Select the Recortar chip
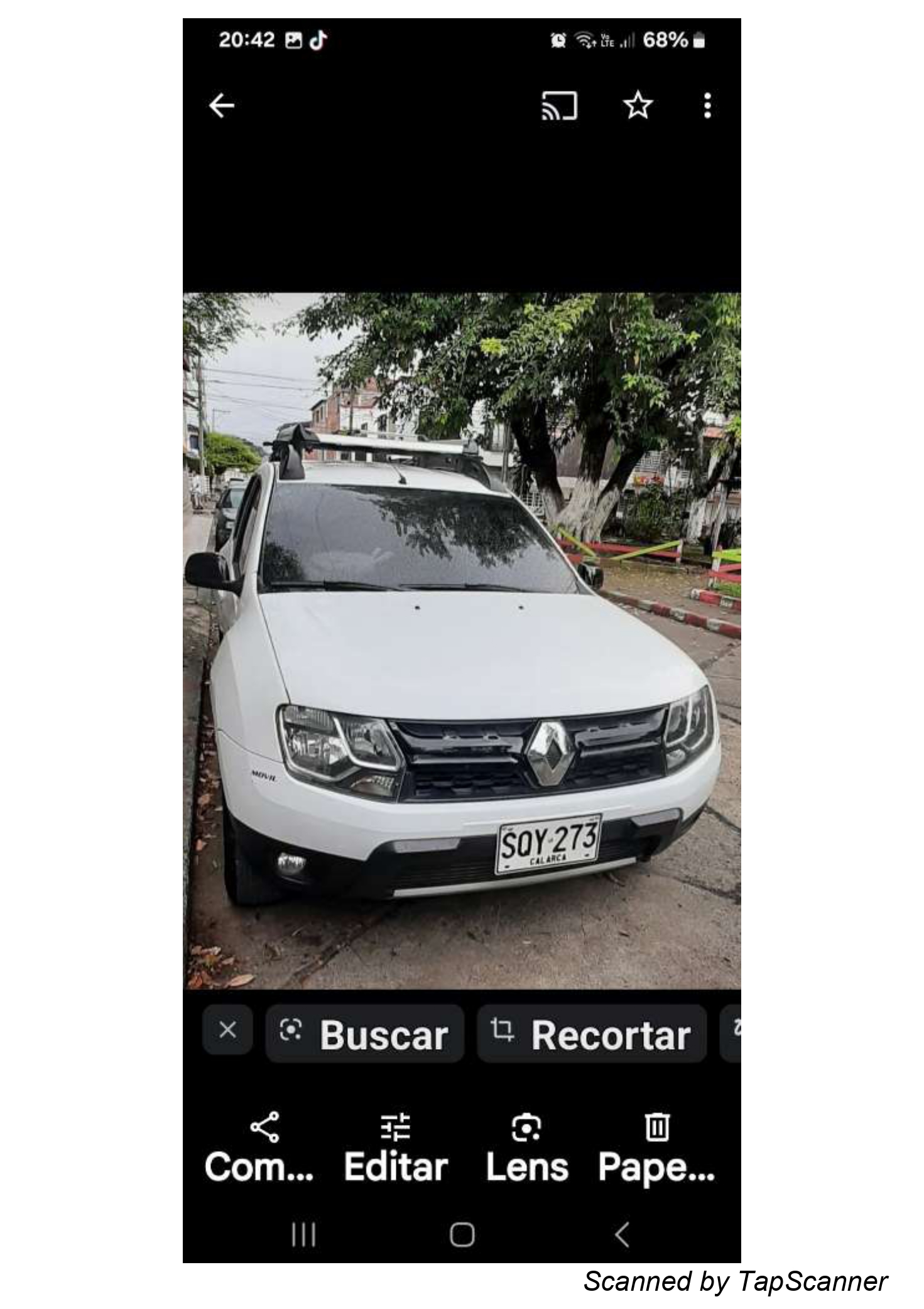This screenshot has height=1309, width=924. point(592,1033)
